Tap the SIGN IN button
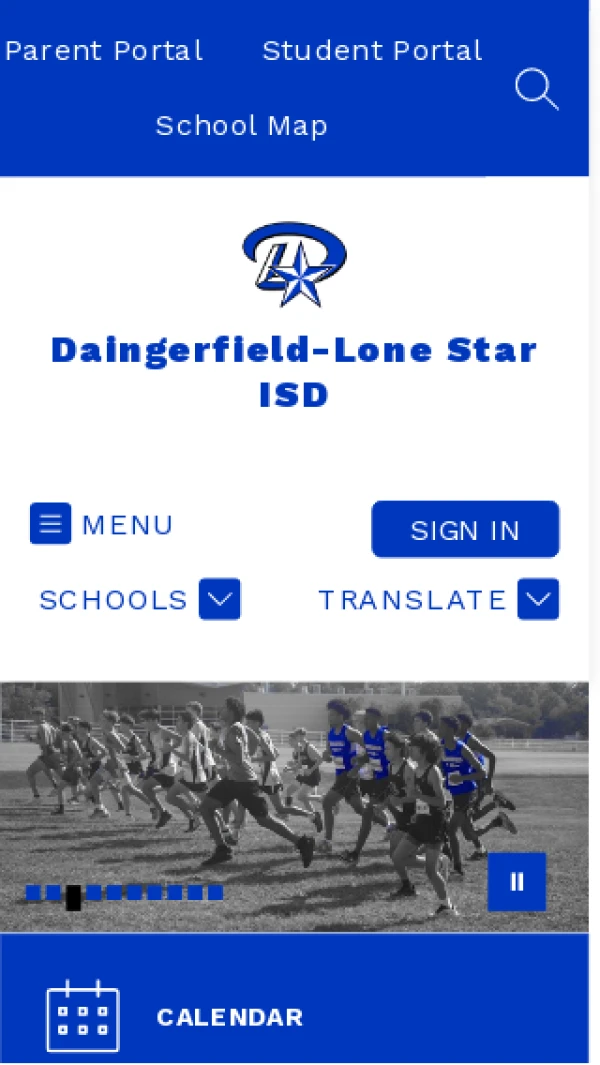This screenshot has height=1065, width=600. [465, 530]
